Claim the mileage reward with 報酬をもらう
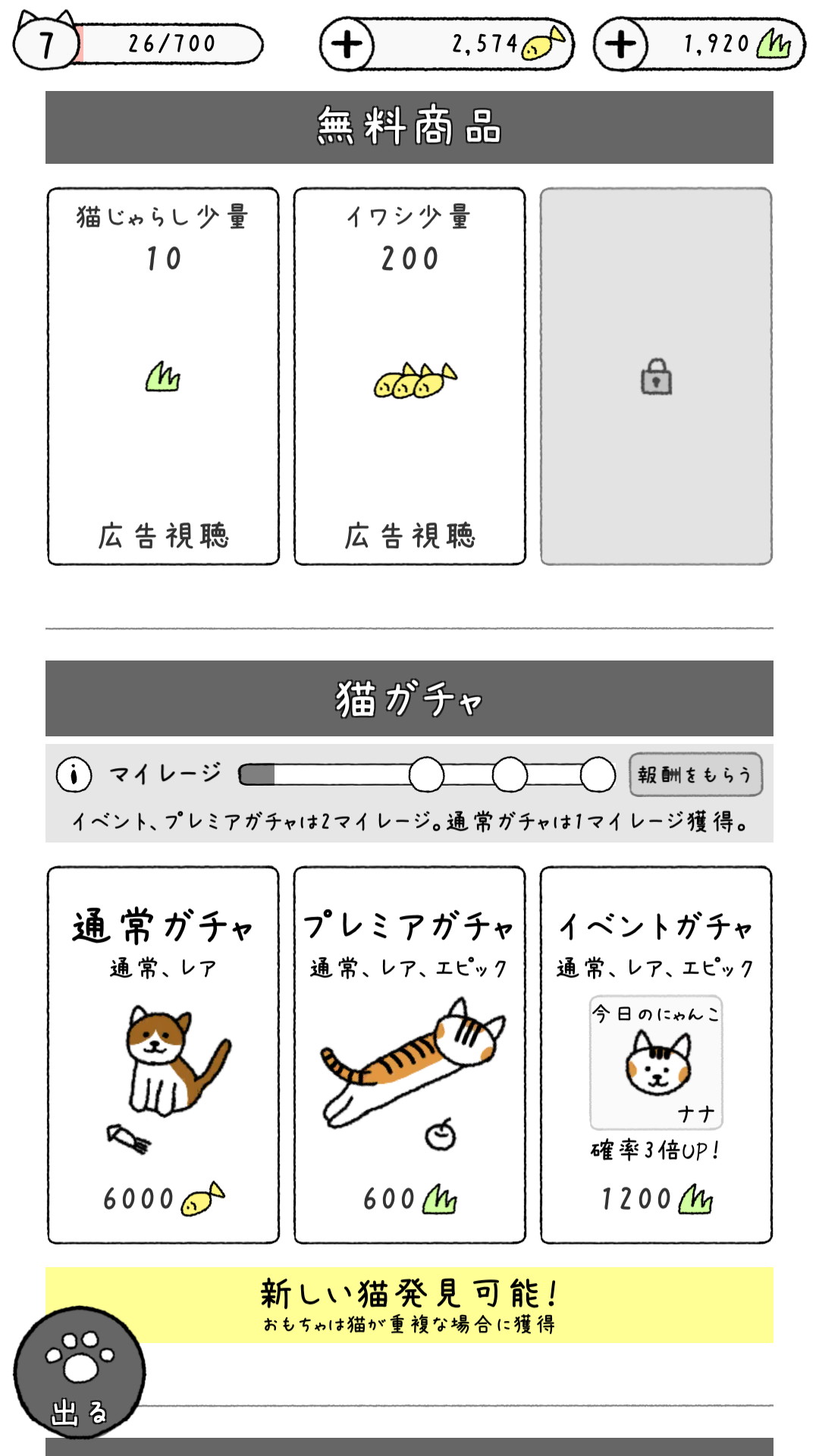The width and height of the screenshot is (819, 1456). pyautogui.click(x=695, y=774)
